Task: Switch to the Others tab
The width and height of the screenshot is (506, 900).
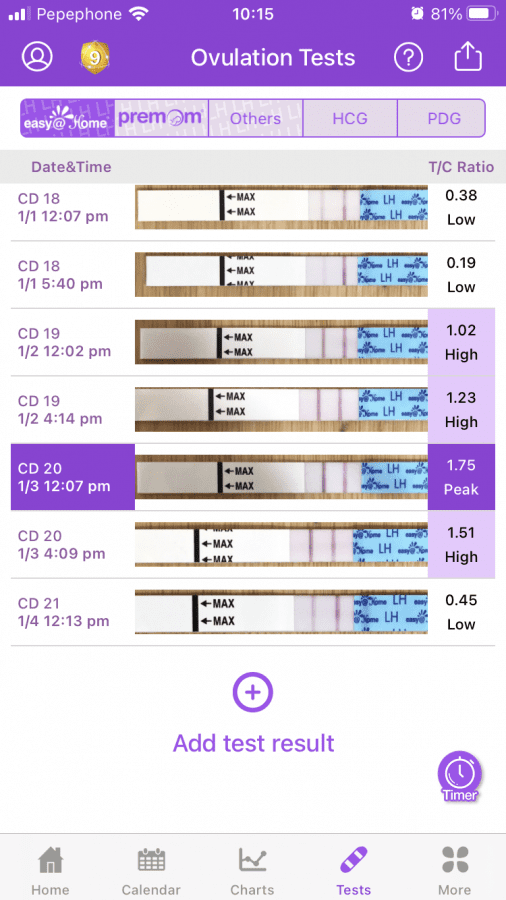Action: point(255,118)
